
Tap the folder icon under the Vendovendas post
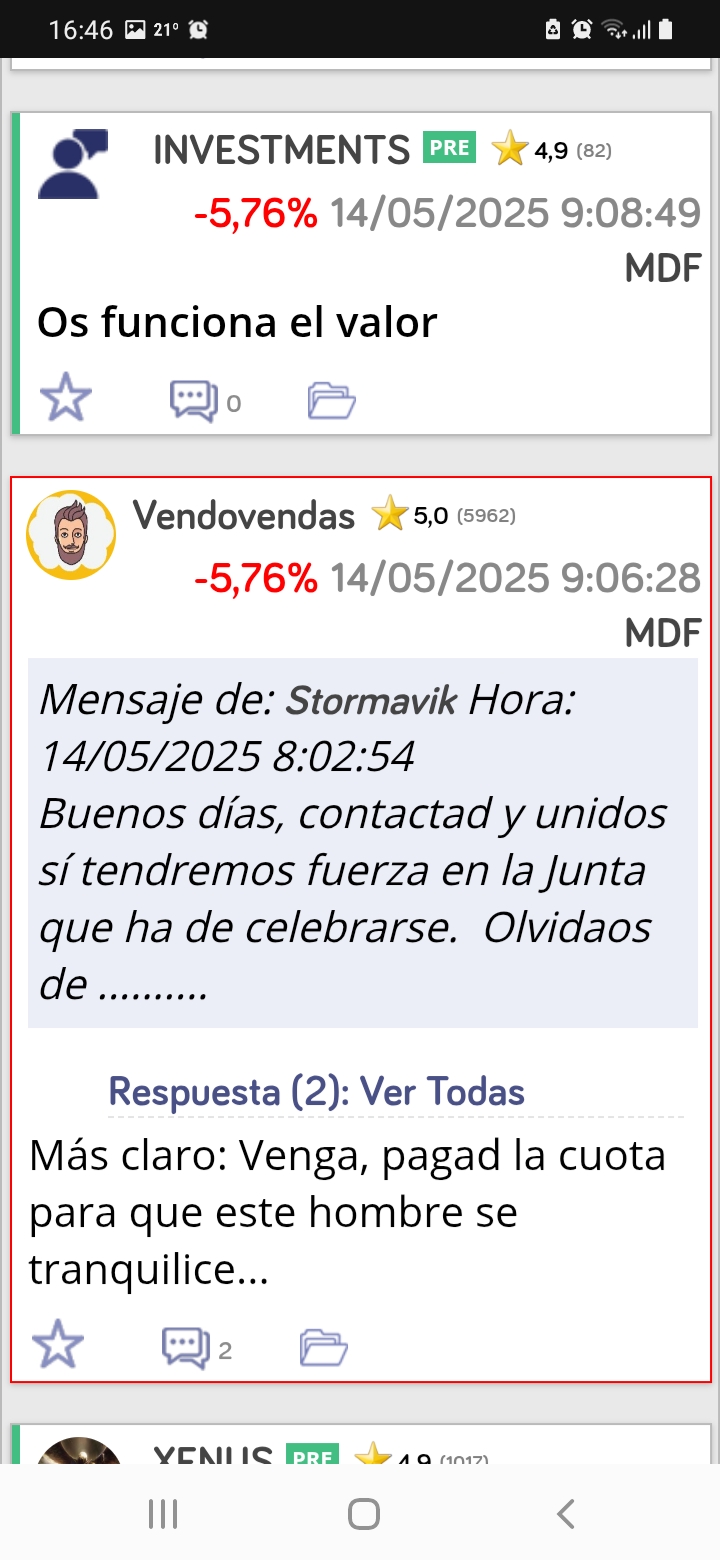point(324,1348)
